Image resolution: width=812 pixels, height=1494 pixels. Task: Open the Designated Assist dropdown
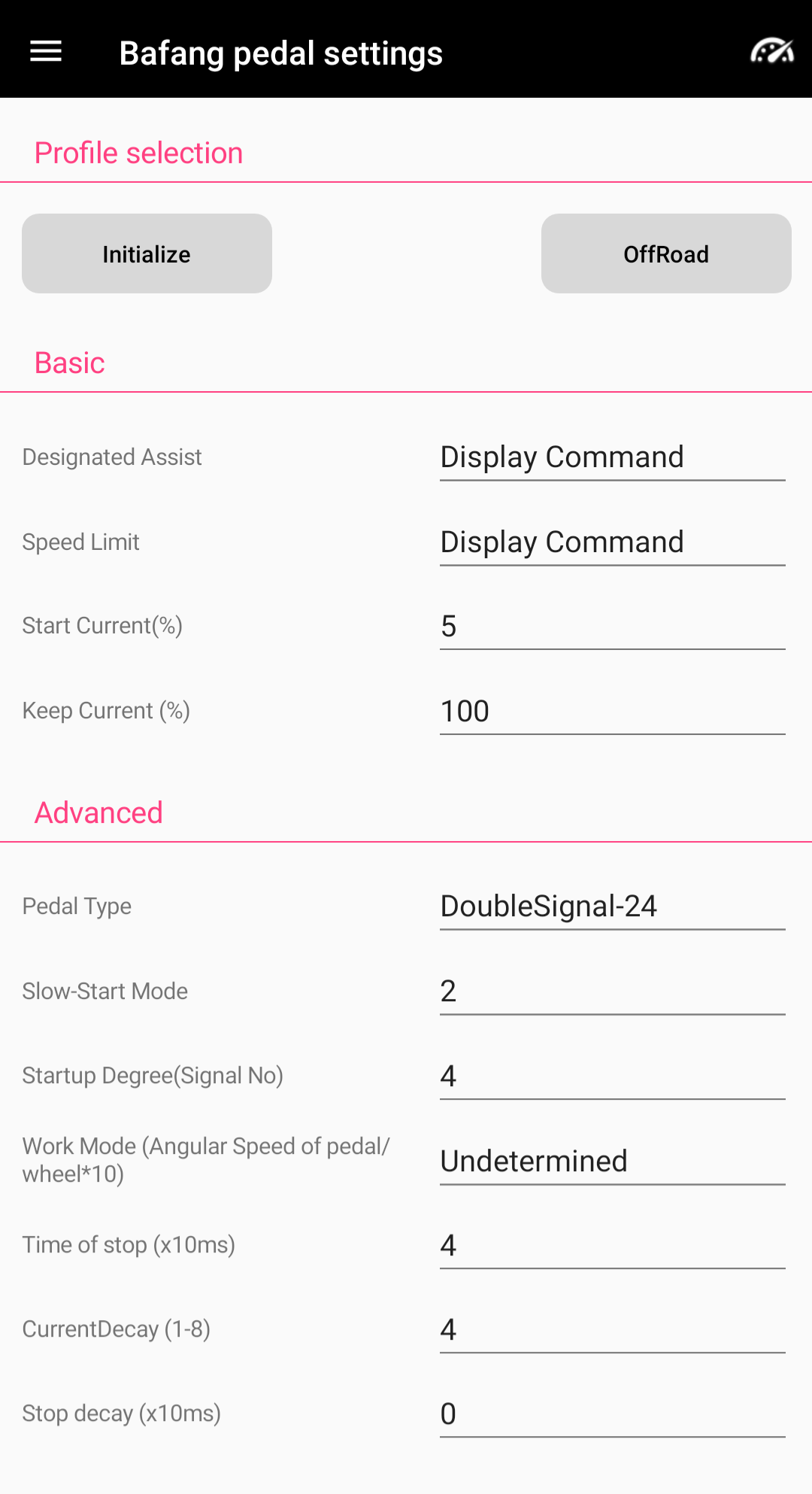click(612, 457)
